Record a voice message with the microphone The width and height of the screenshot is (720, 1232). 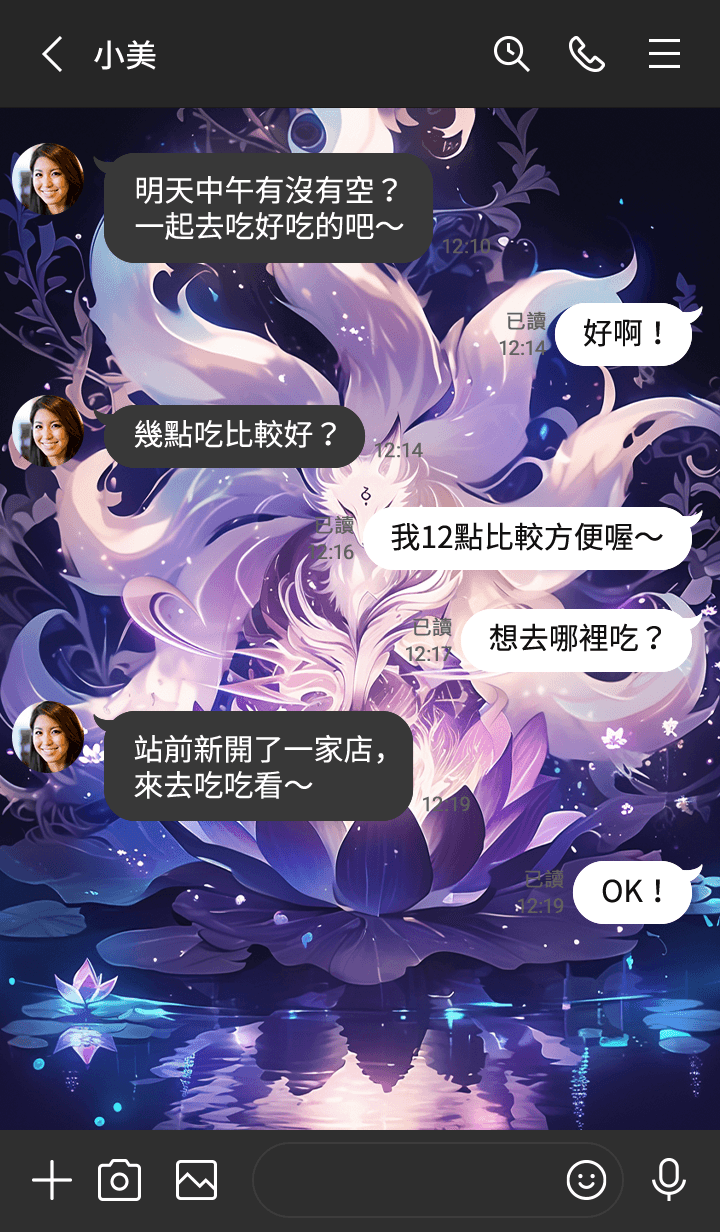pyautogui.click(x=668, y=1181)
